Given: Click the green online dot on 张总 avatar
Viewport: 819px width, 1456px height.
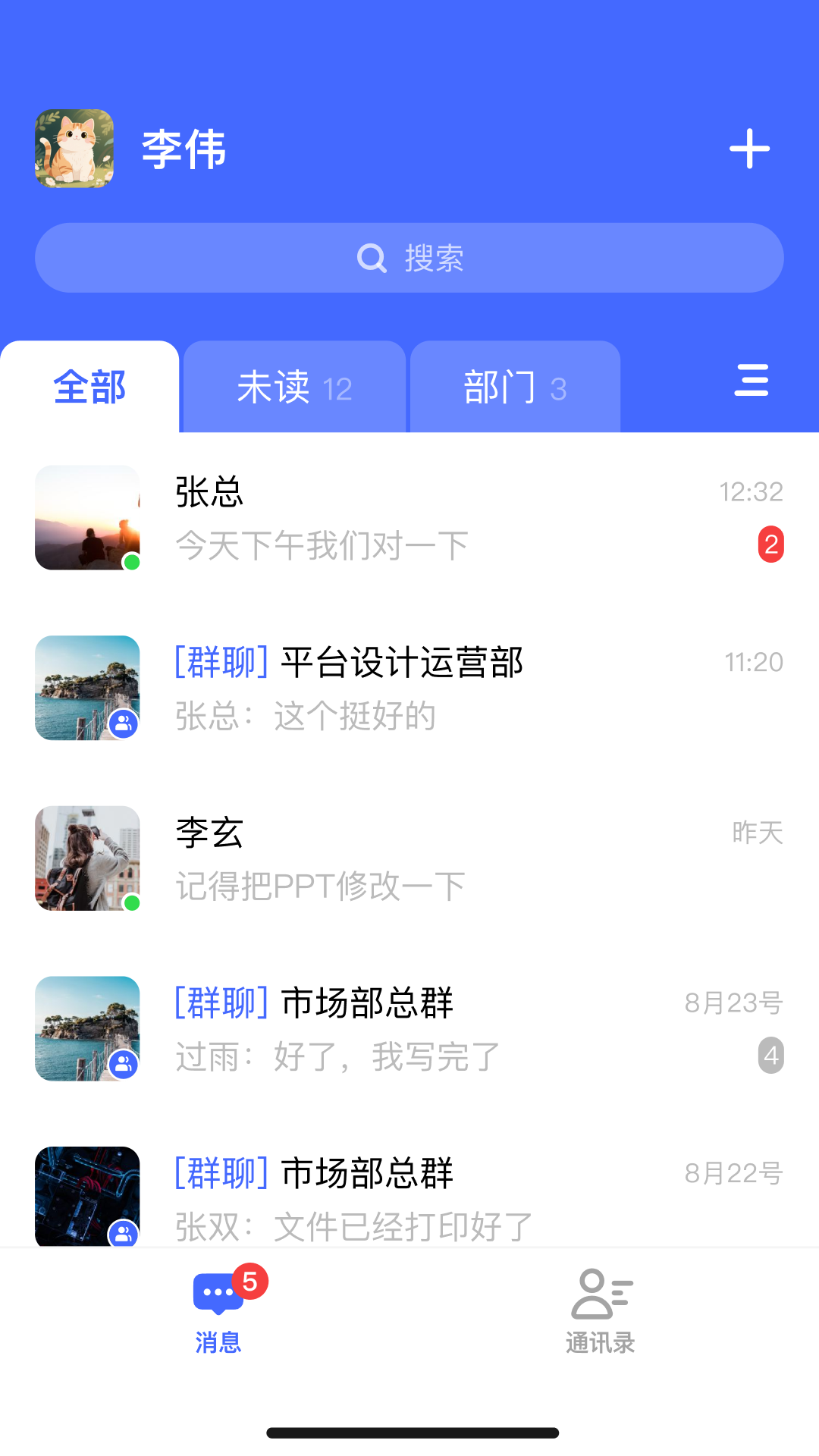Looking at the screenshot, I should [x=131, y=561].
